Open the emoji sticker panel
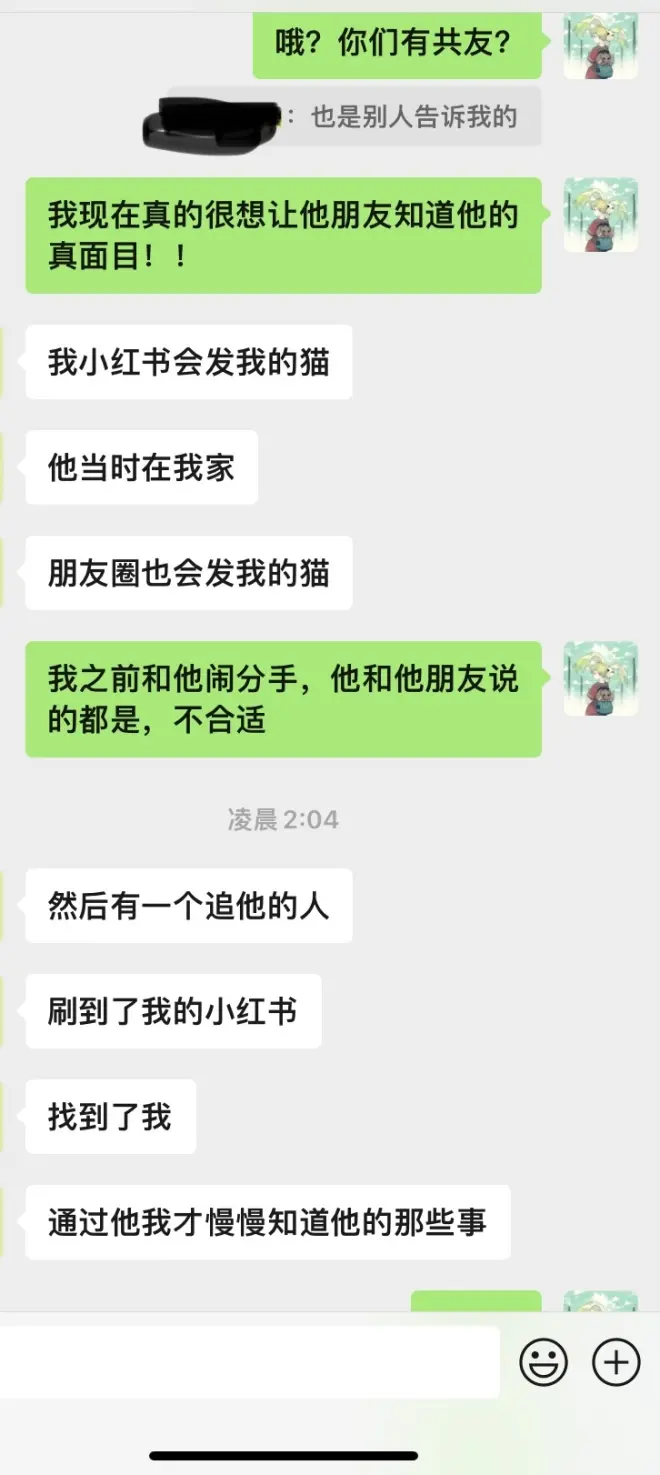The image size is (660, 1475). 543,1362
